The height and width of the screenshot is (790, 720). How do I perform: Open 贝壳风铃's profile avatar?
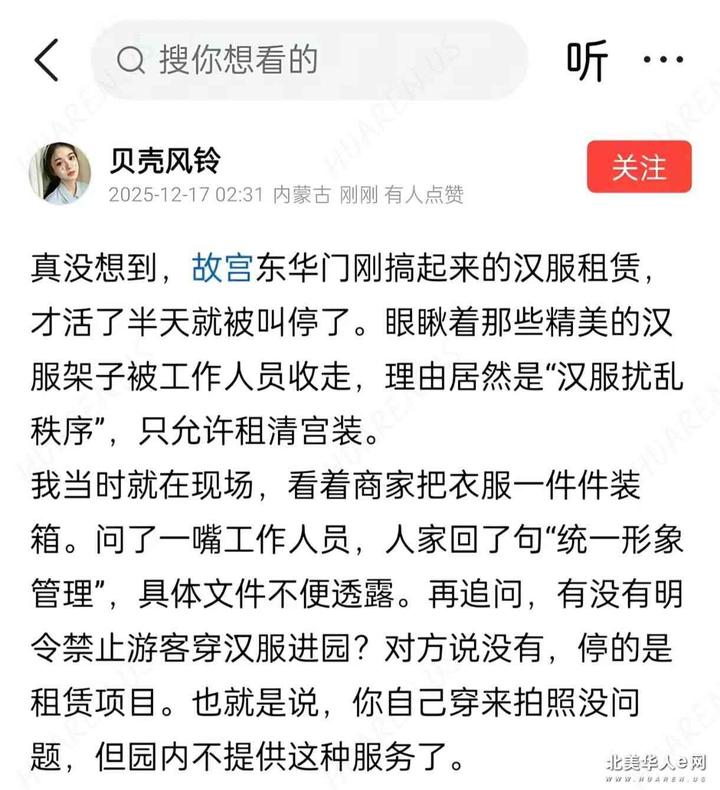(x=66, y=170)
